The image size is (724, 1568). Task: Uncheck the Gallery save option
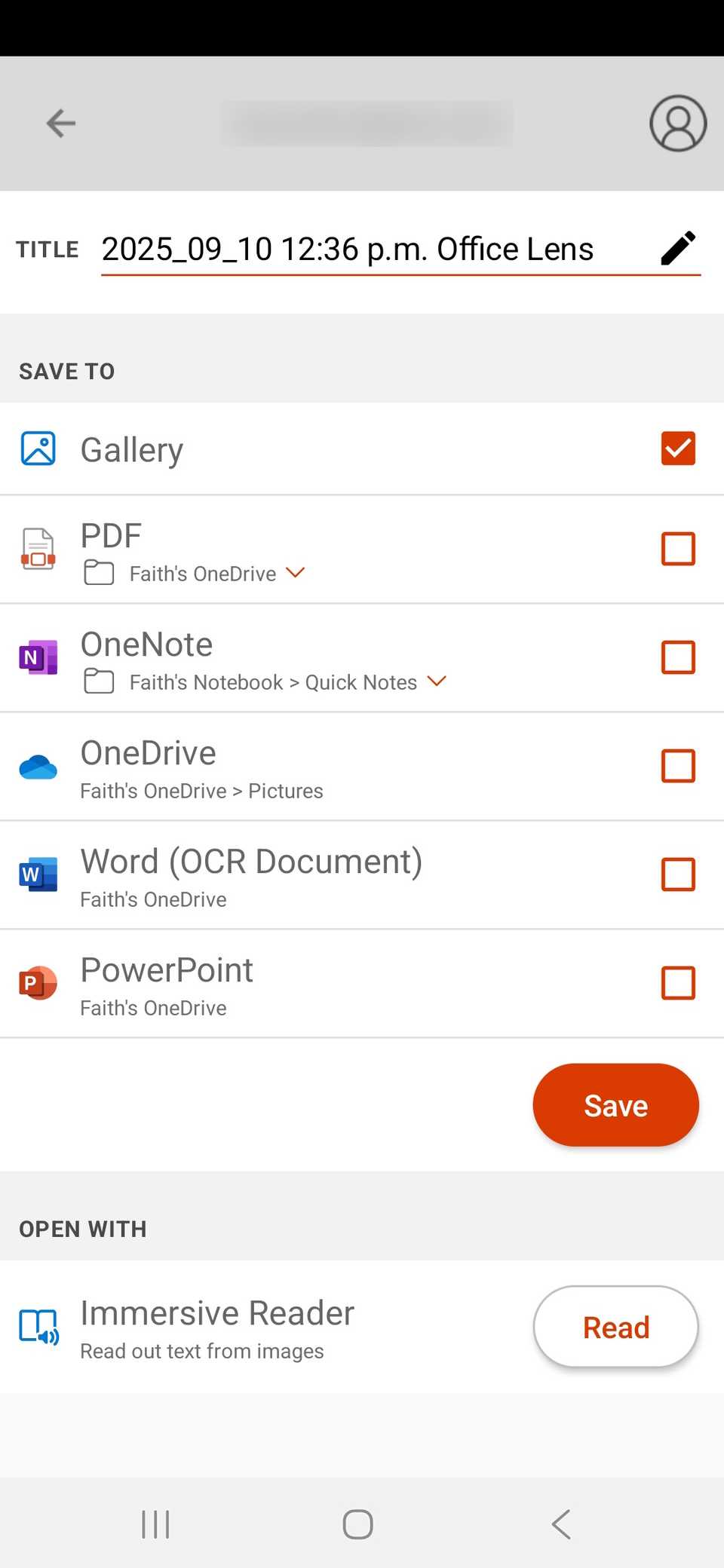click(x=677, y=448)
